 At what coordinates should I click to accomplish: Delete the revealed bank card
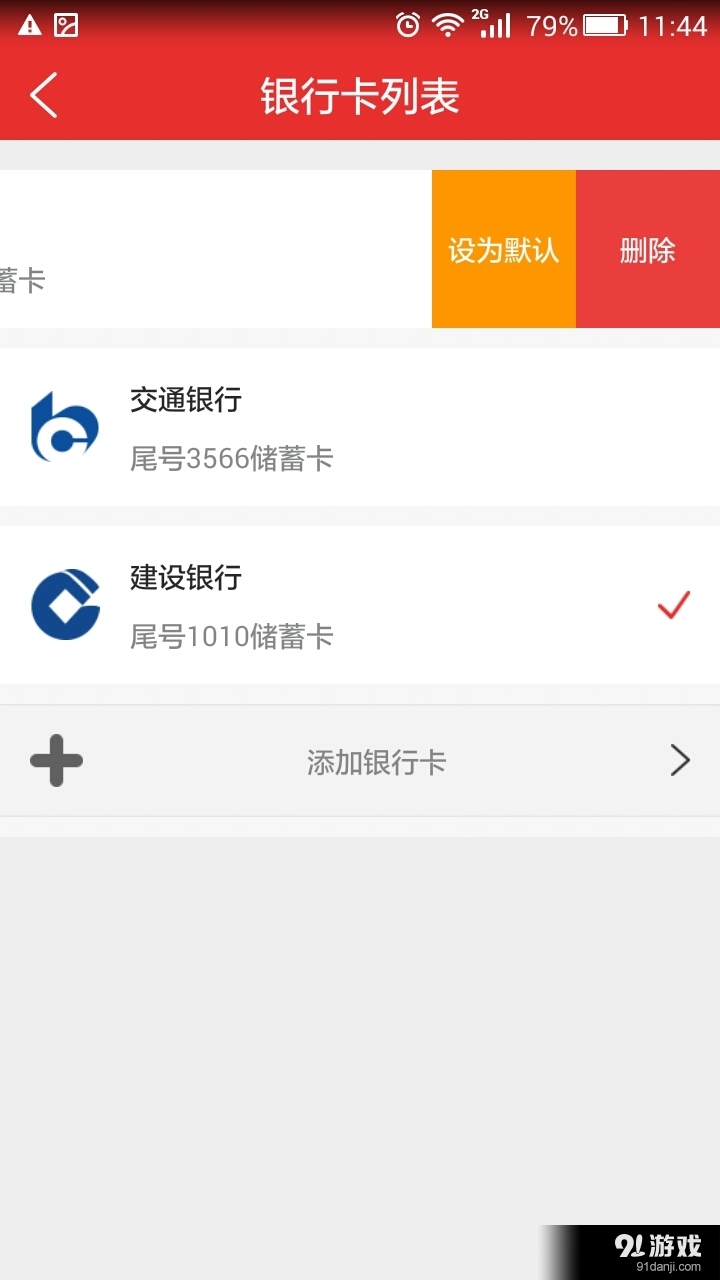pyautogui.click(x=647, y=249)
